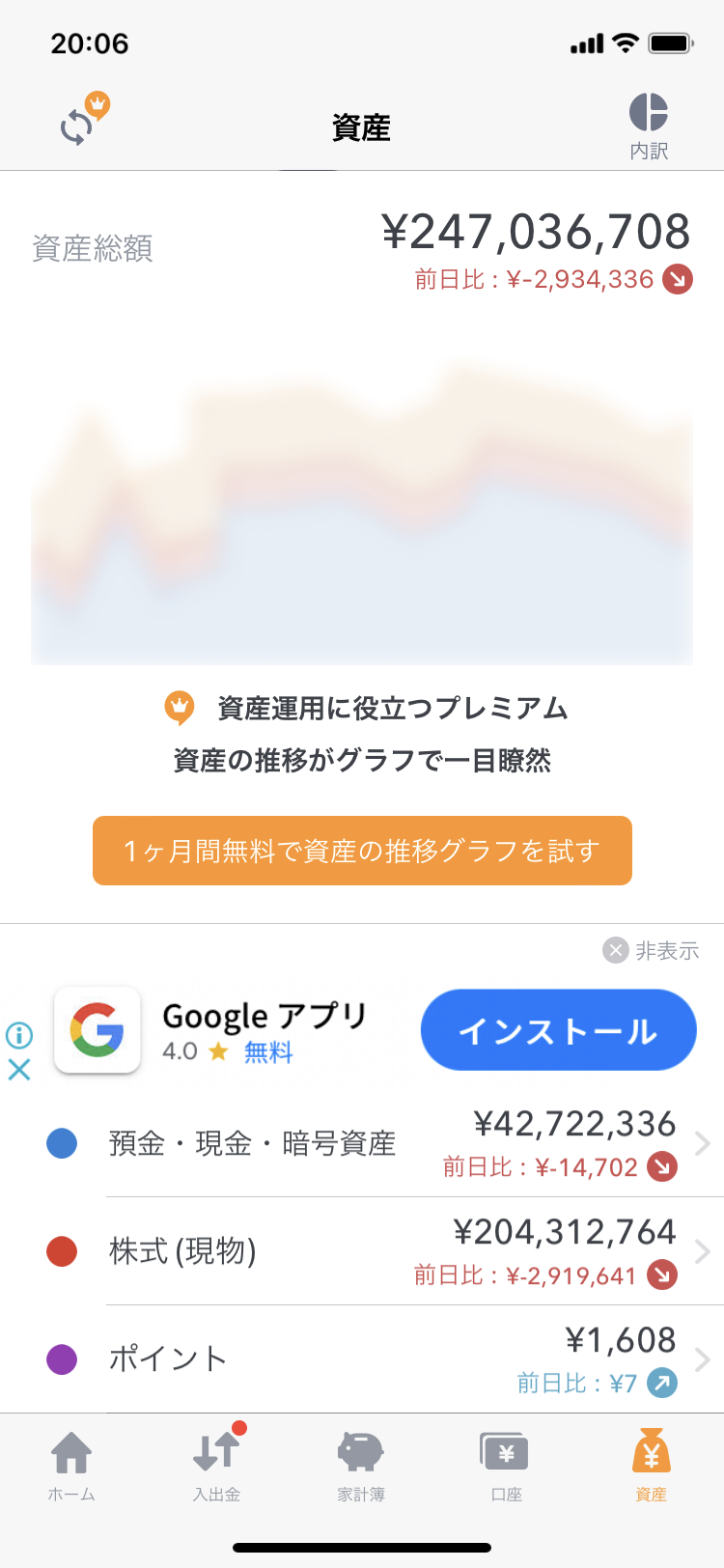Switch to the 入出金 tab
The image size is (724, 1568).
coord(217,1466)
